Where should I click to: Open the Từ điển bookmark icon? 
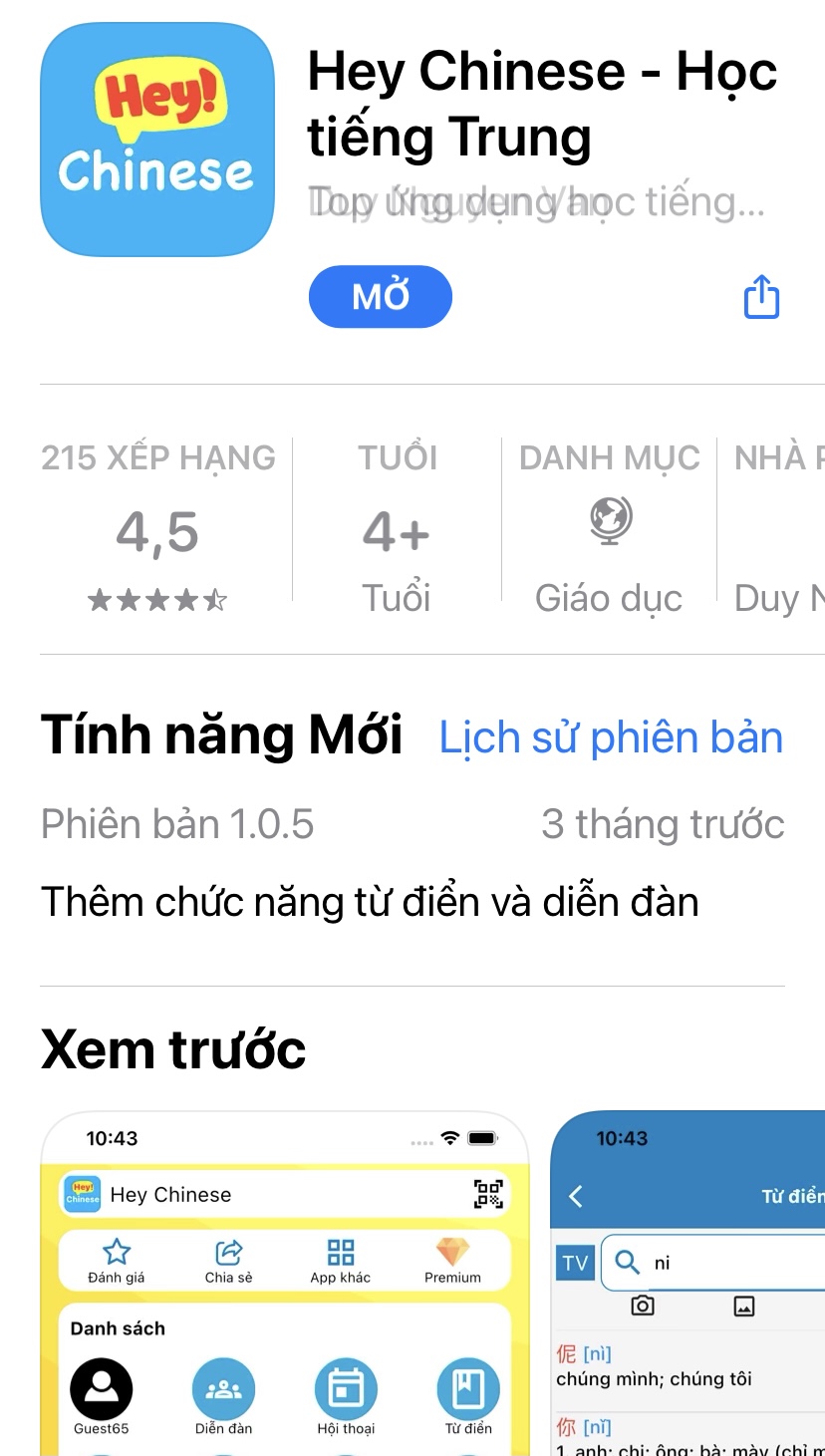click(x=467, y=1386)
